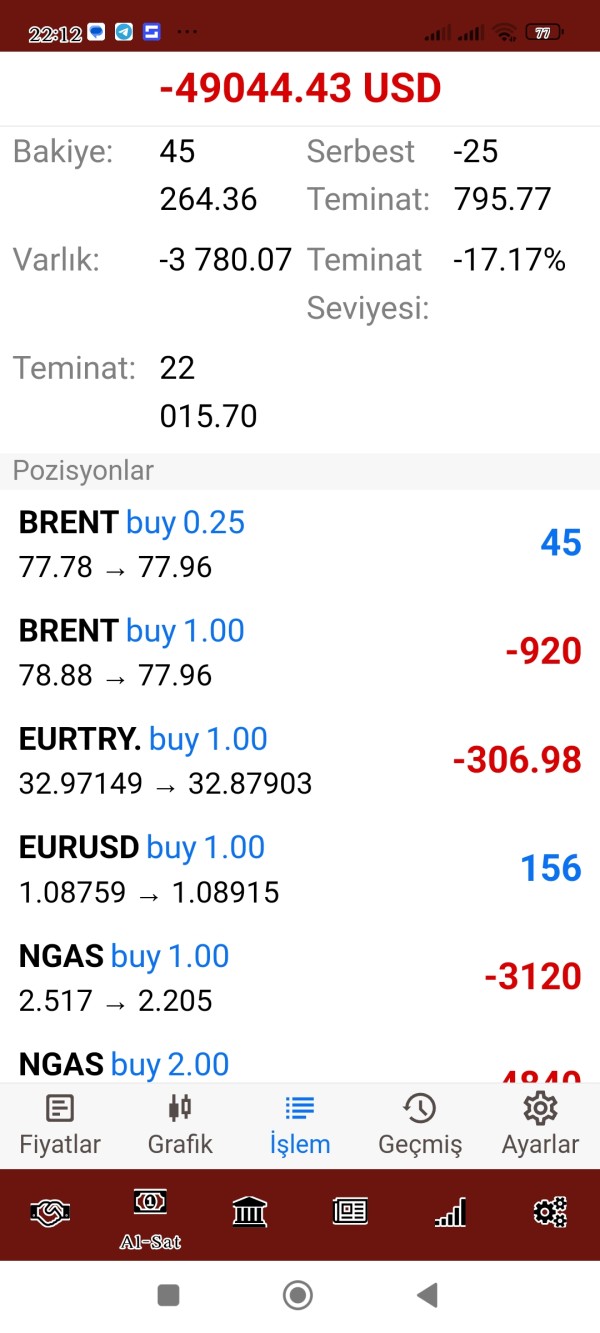Open the BRENT buy 0.25 position
This screenshot has width=600, height=1333.
pyautogui.click(x=300, y=544)
